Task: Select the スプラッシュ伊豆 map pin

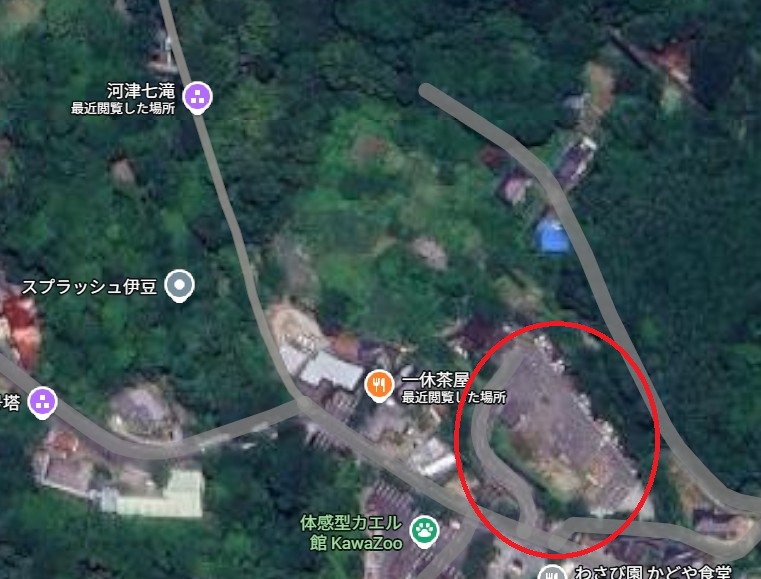Action: [179, 286]
